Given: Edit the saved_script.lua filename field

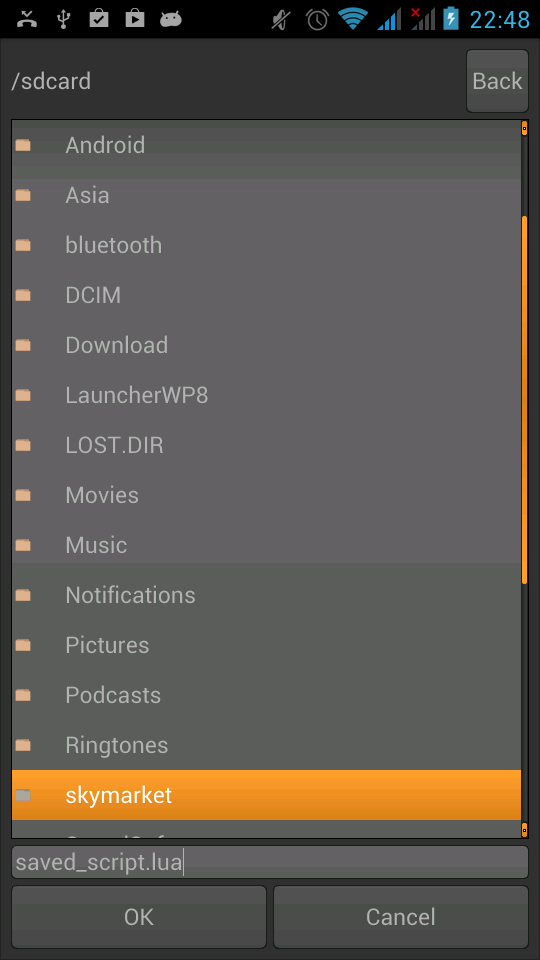Looking at the screenshot, I should click(x=270, y=863).
